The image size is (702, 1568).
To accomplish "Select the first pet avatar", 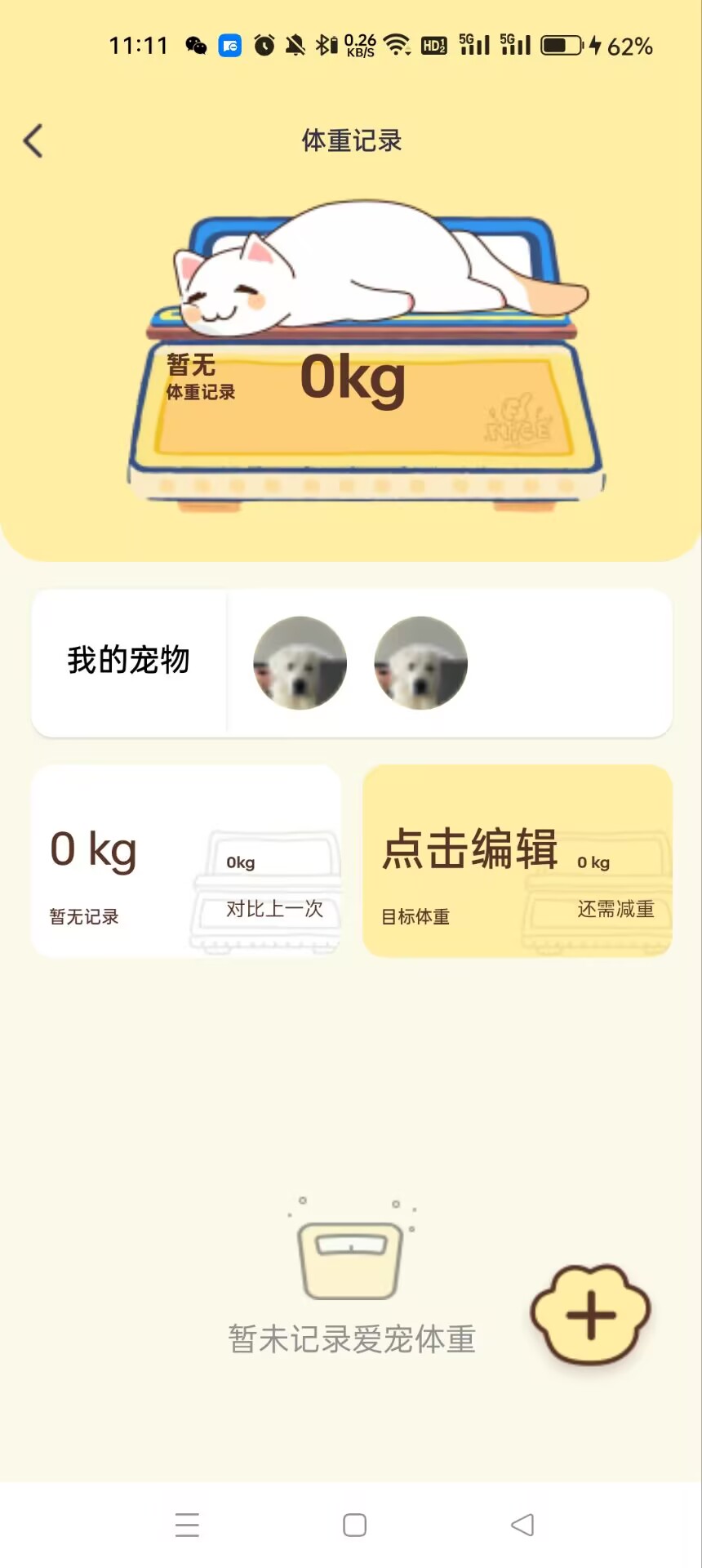I will (x=300, y=662).
